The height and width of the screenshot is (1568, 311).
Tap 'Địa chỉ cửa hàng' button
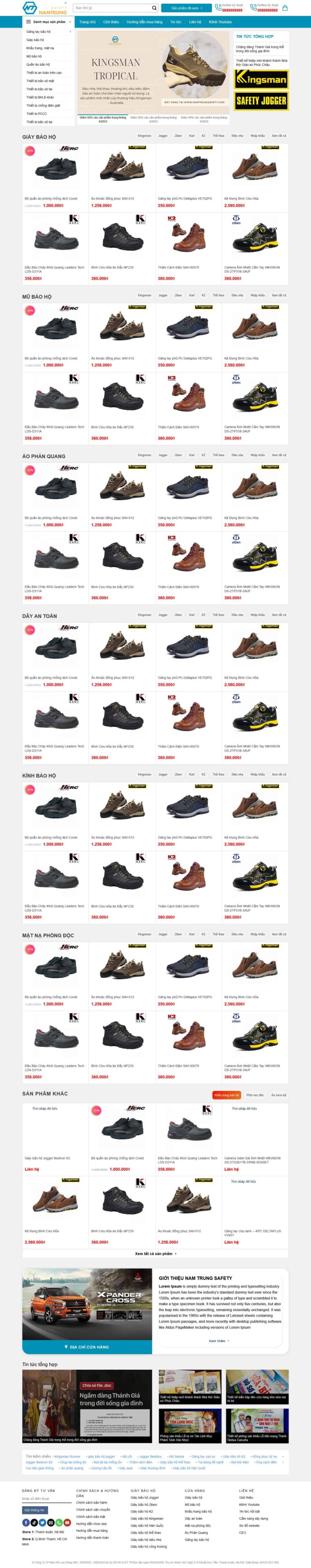point(87,1346)
